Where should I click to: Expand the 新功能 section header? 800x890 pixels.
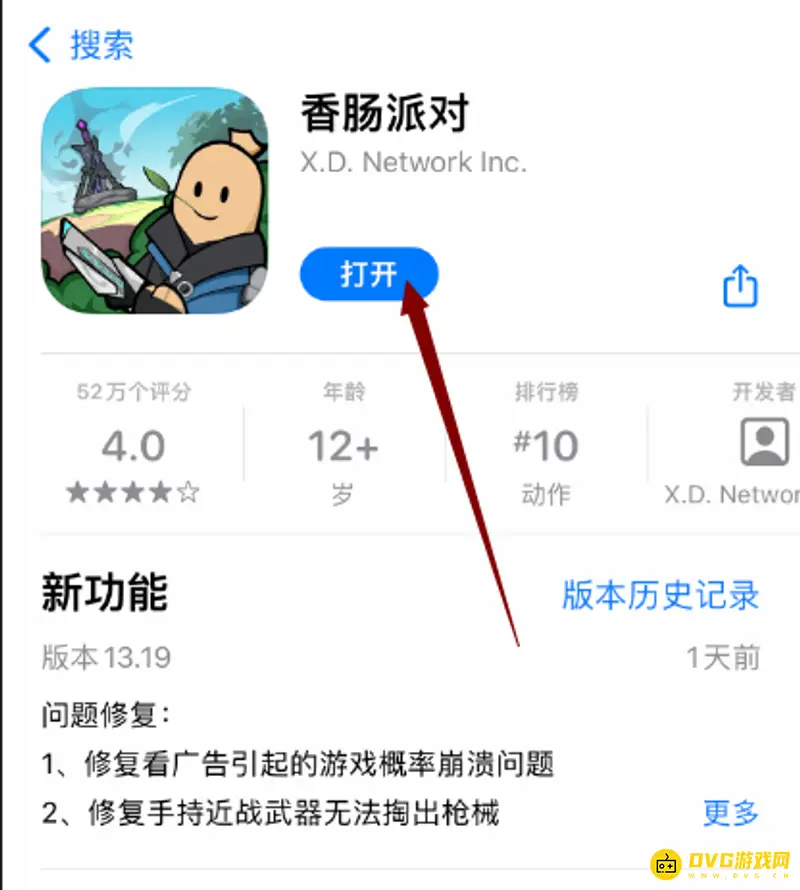pyautogui.click(x=106, y=594)
